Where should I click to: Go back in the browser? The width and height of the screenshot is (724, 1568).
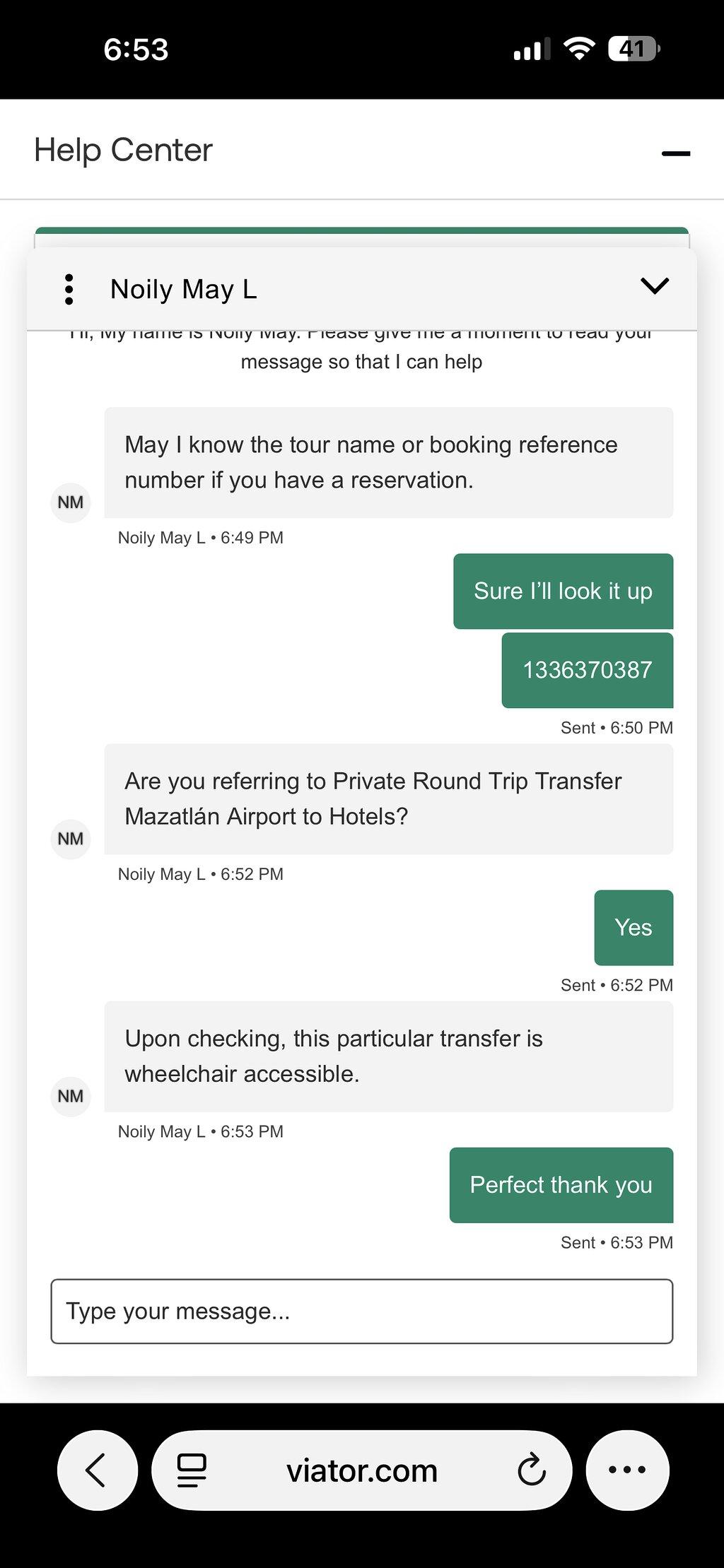[x=97, y=1470]
